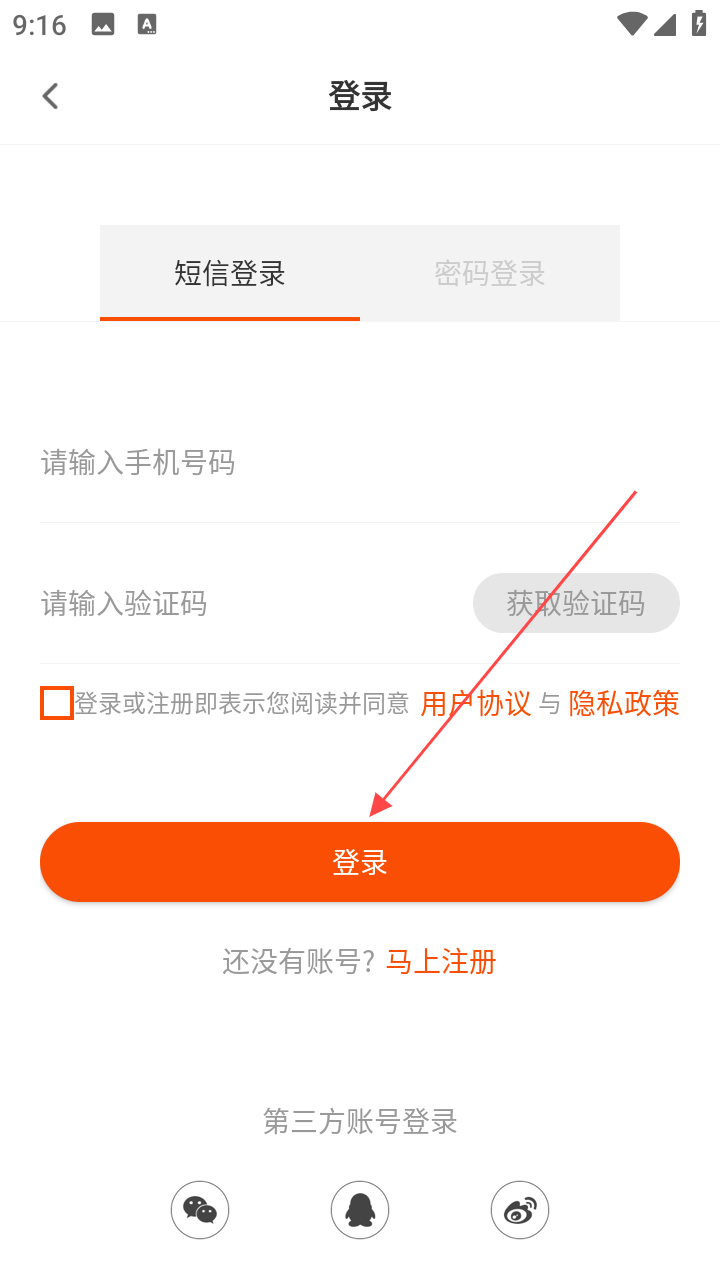Check the agreement checkbox
The width and height of the screenshot is (720, 1280).
(x=57, y=703)
